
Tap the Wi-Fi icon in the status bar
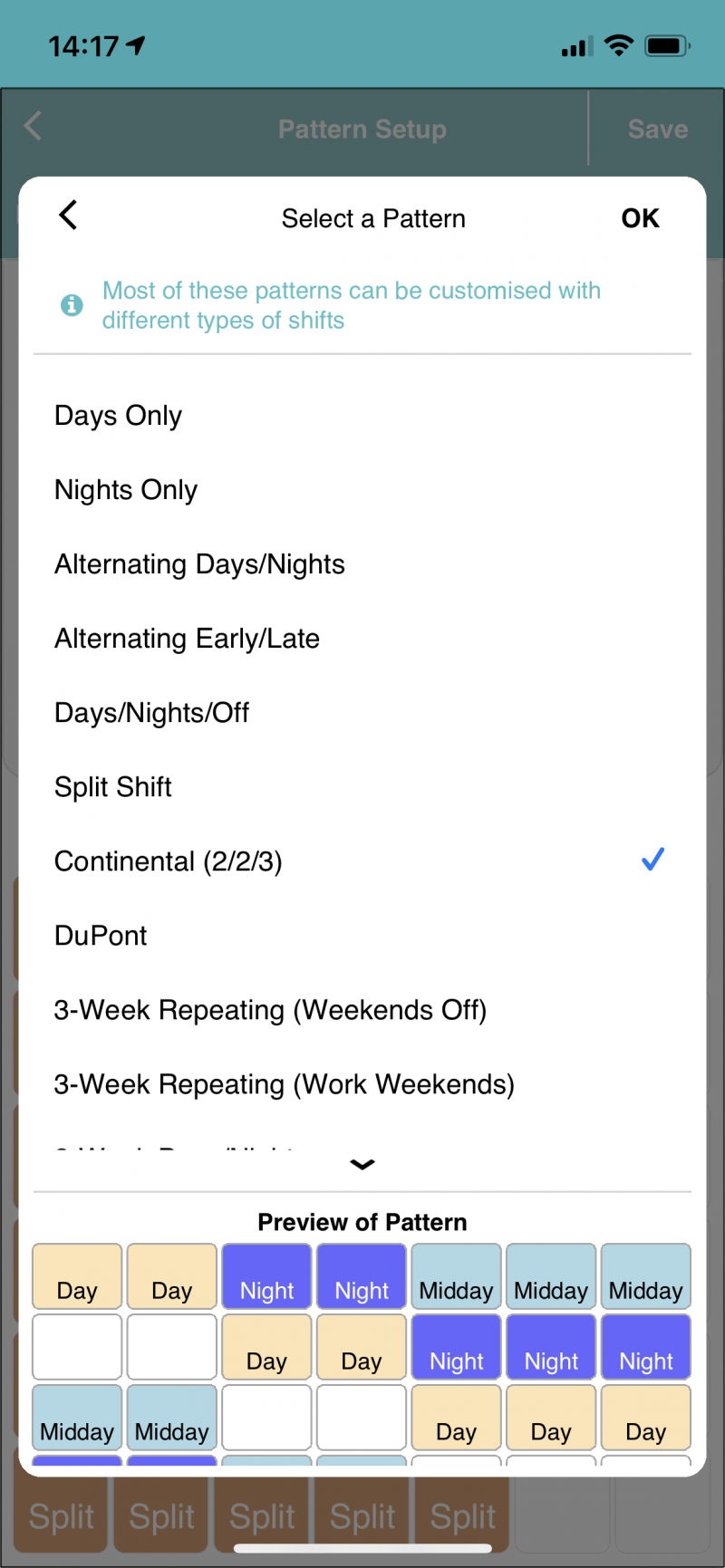pyautogui.click(x=618, y=45)
